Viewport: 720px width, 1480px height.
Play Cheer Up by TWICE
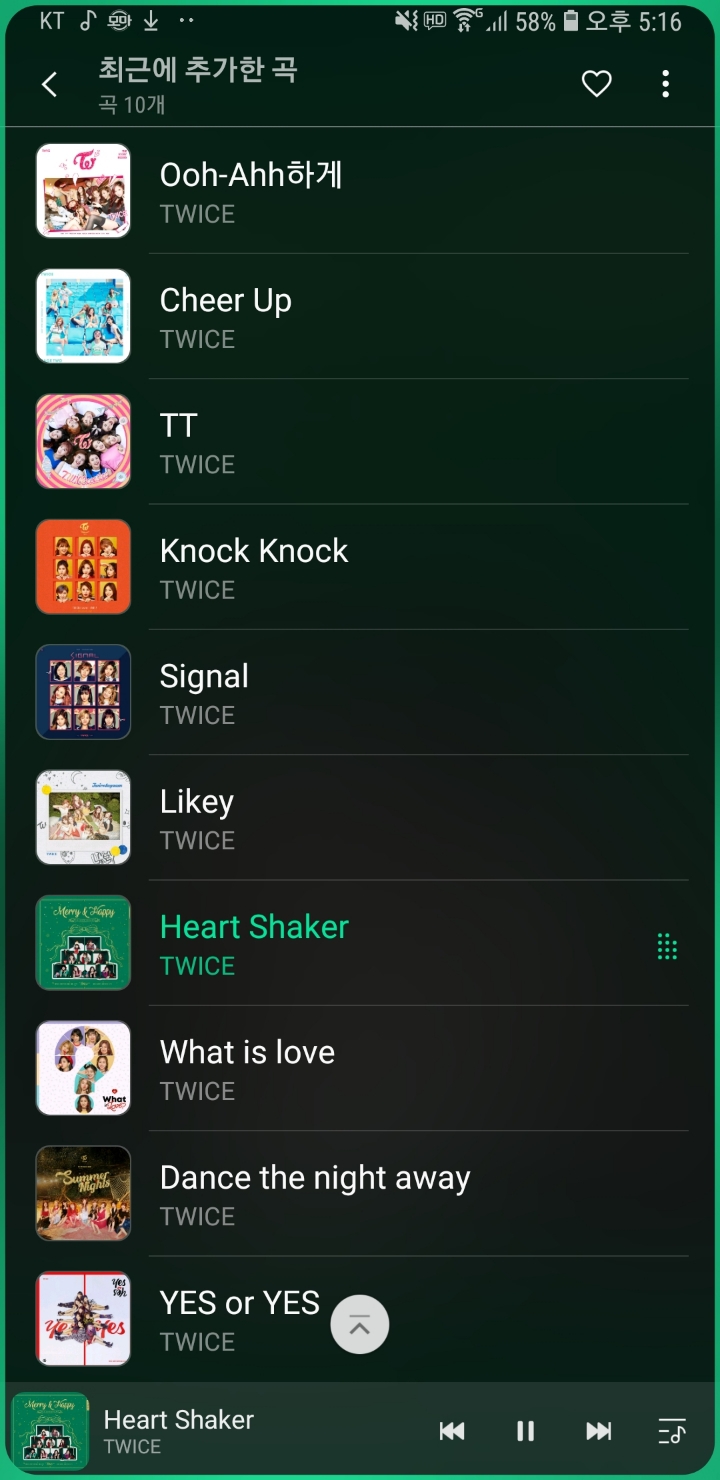tap(360, 316)
